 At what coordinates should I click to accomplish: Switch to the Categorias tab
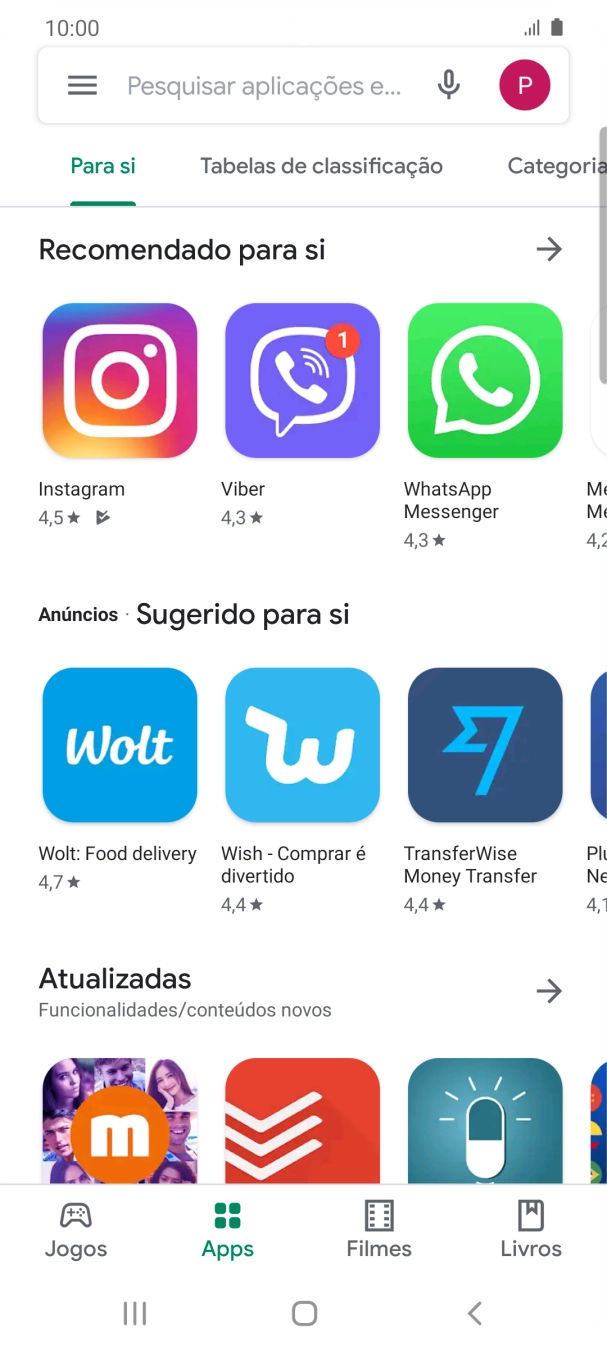(x=556, y=166)
